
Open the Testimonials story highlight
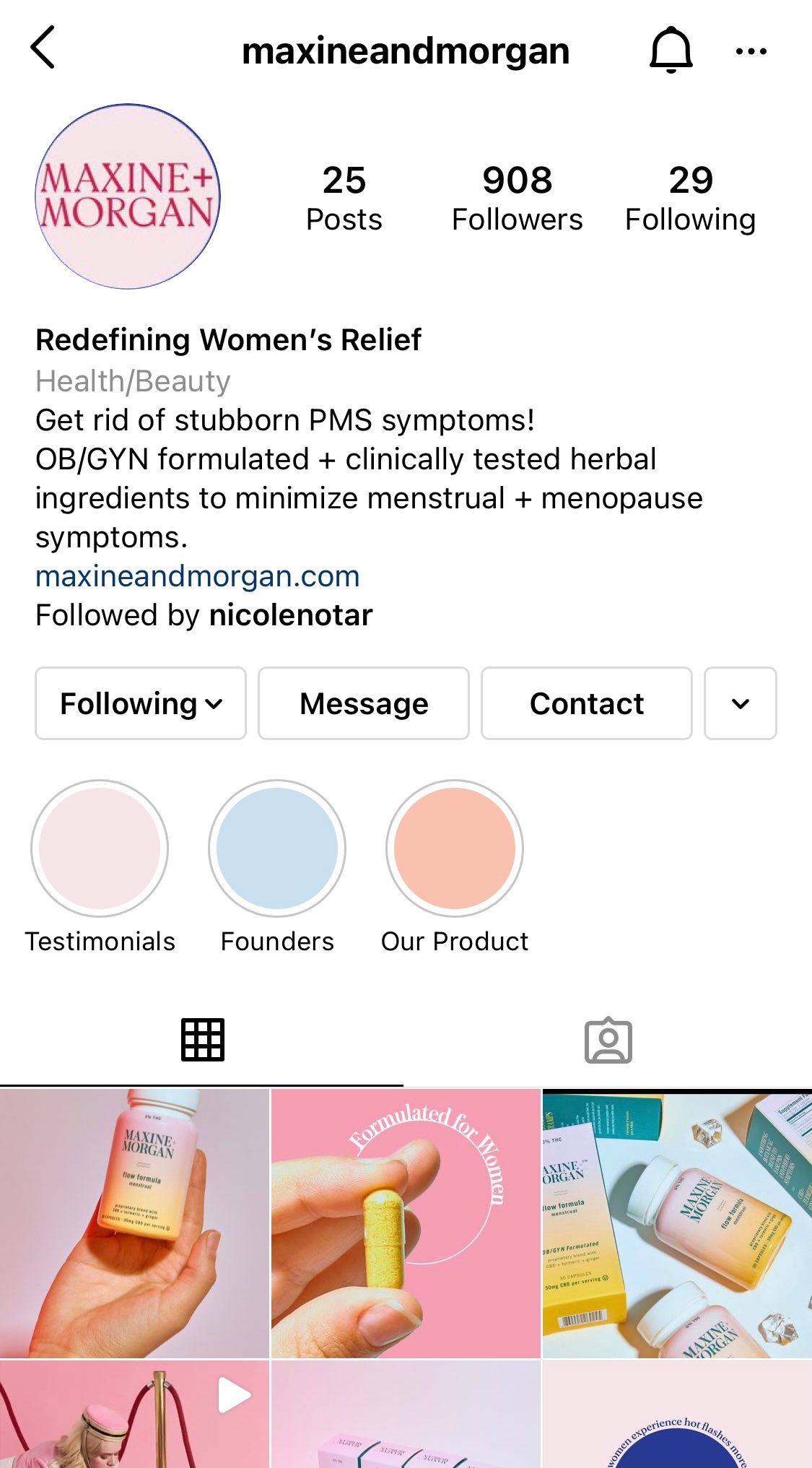(100, 848)
